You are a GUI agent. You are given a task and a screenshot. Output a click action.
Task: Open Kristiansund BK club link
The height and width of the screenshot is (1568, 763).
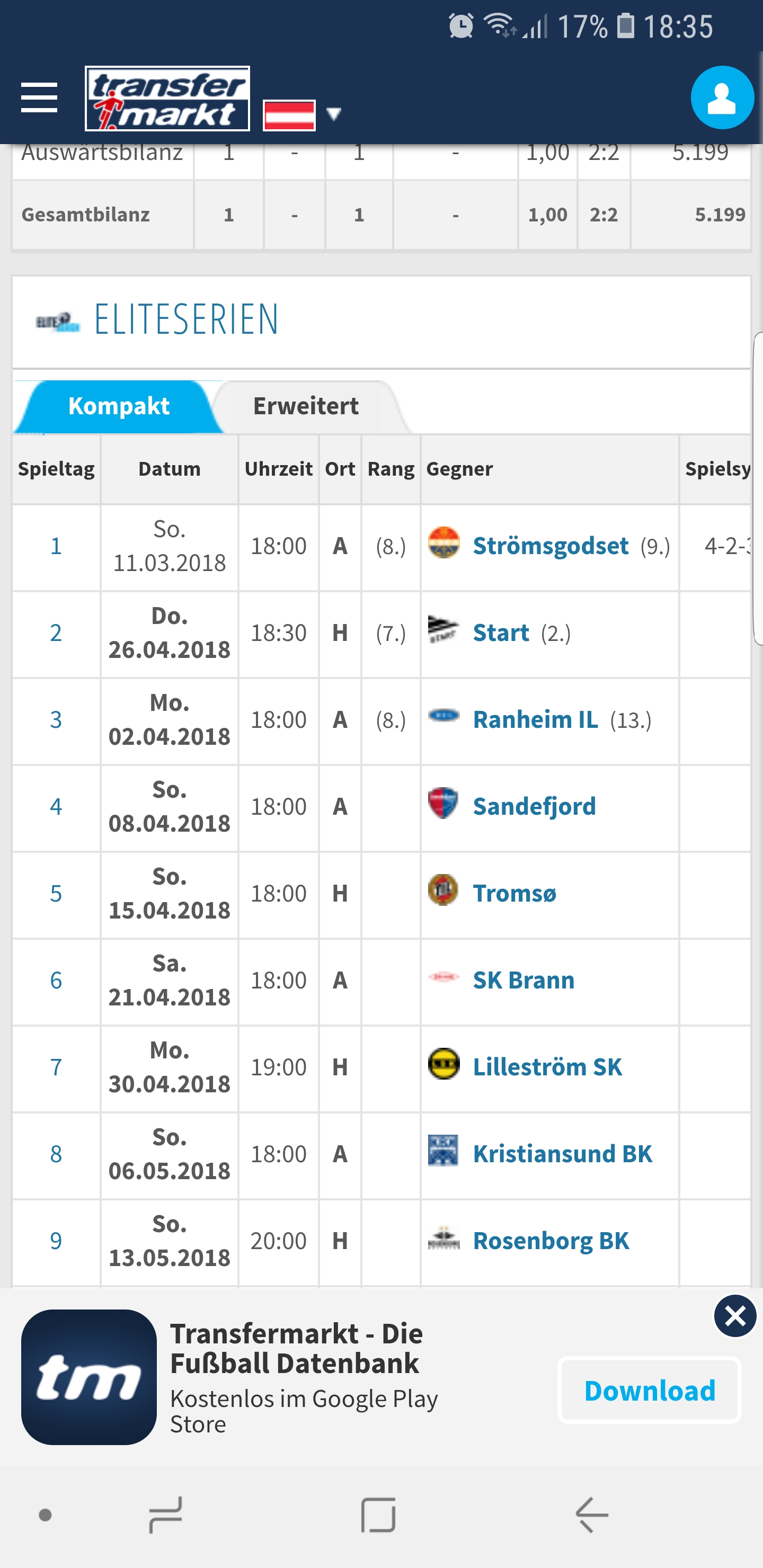[x=562, y=1154]
